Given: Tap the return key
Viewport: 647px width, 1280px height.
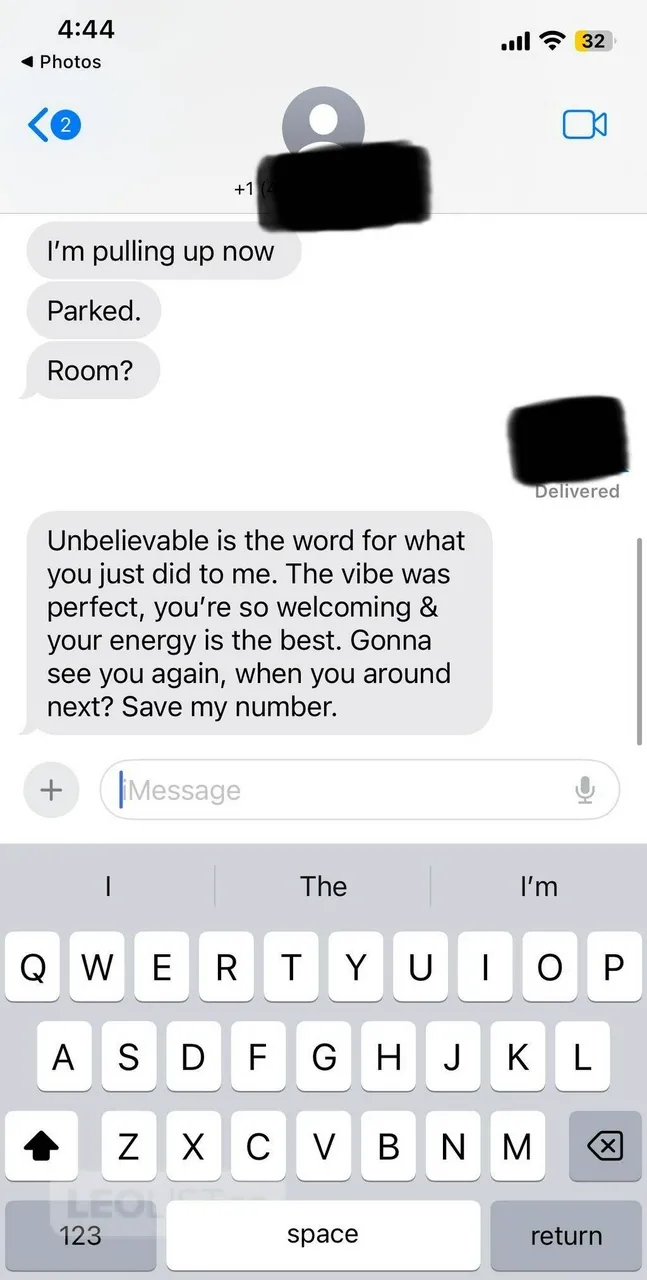Looking at the screenshot, I should 566,1235.
